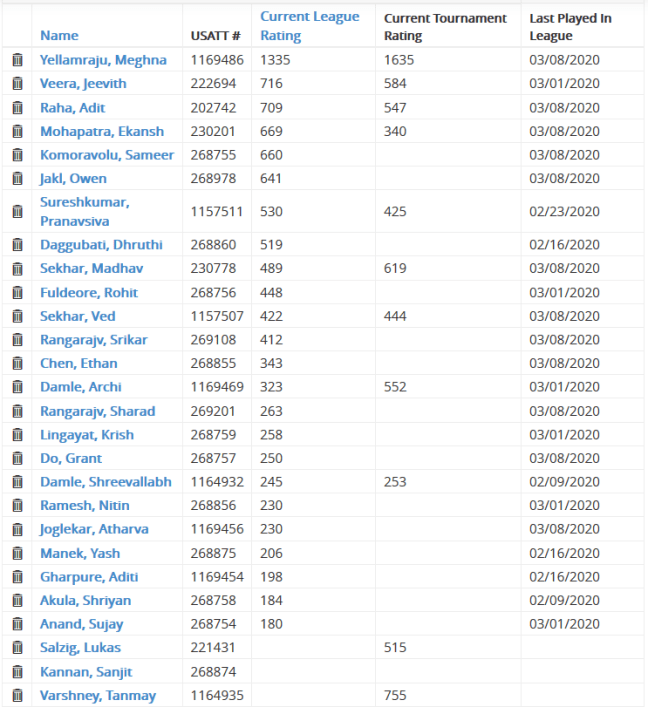Open Raha, Adit's player page
The image size is (648, 714).
72,108
